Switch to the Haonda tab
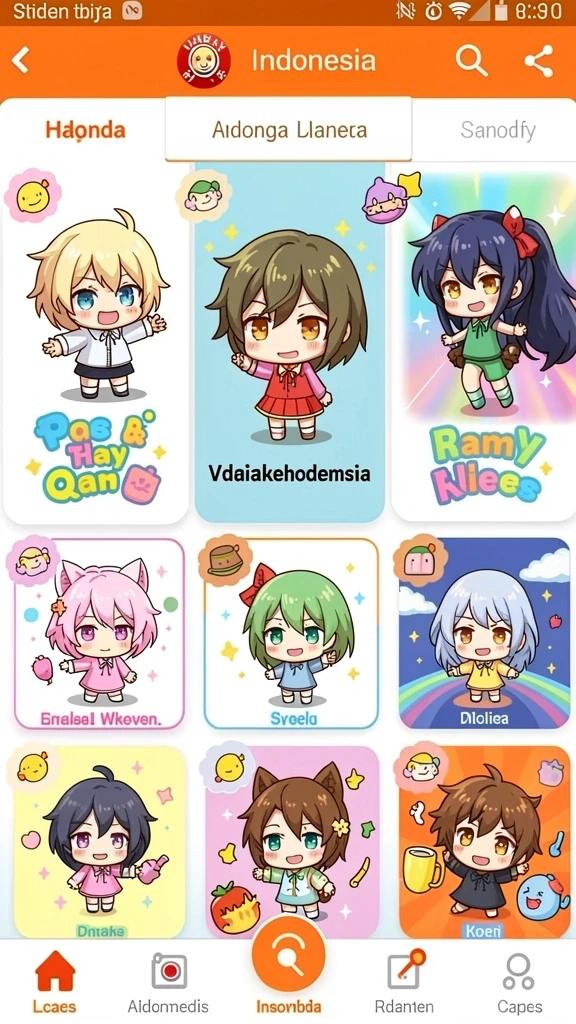576x1024 pixels. pyautogui.click(x=86, y=129)
